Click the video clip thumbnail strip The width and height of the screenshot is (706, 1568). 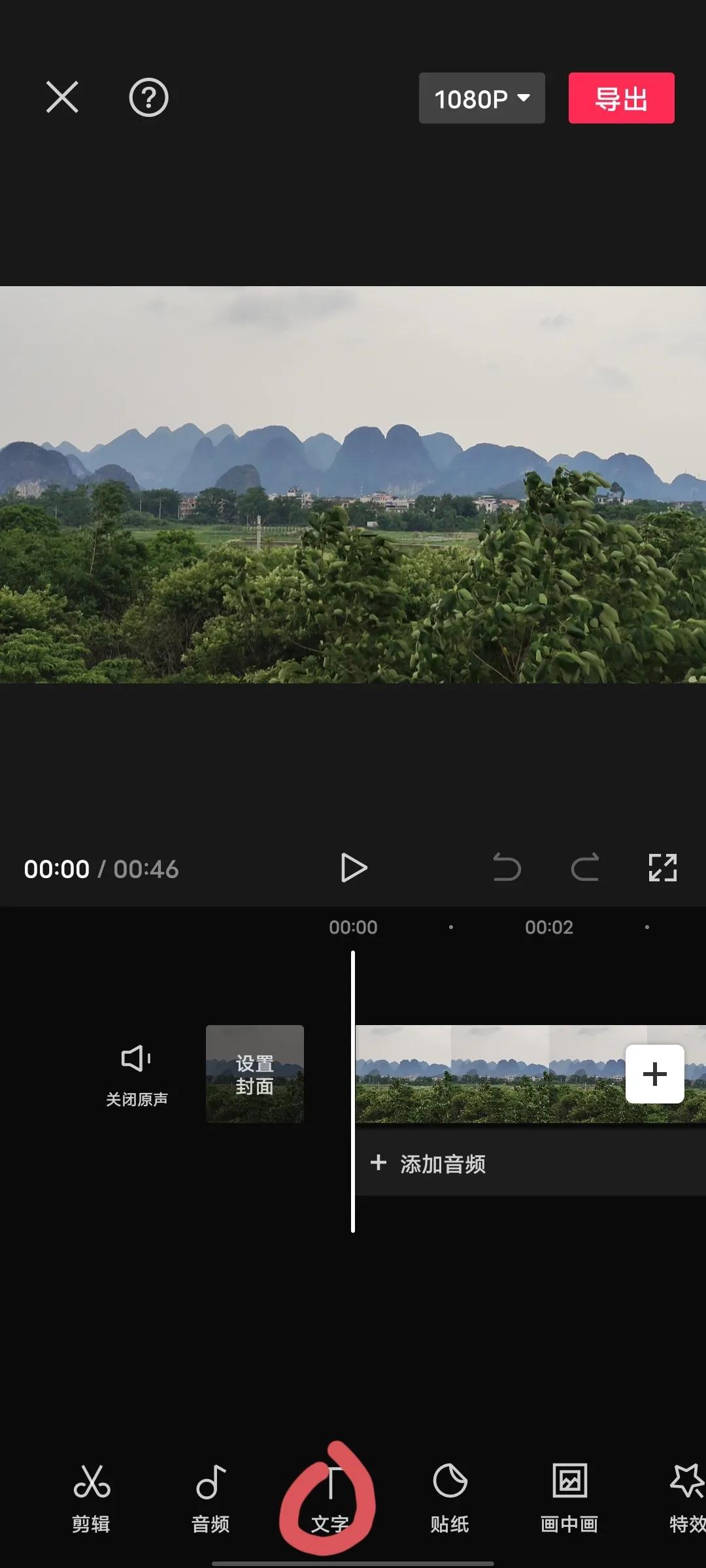click(490, 1075)
